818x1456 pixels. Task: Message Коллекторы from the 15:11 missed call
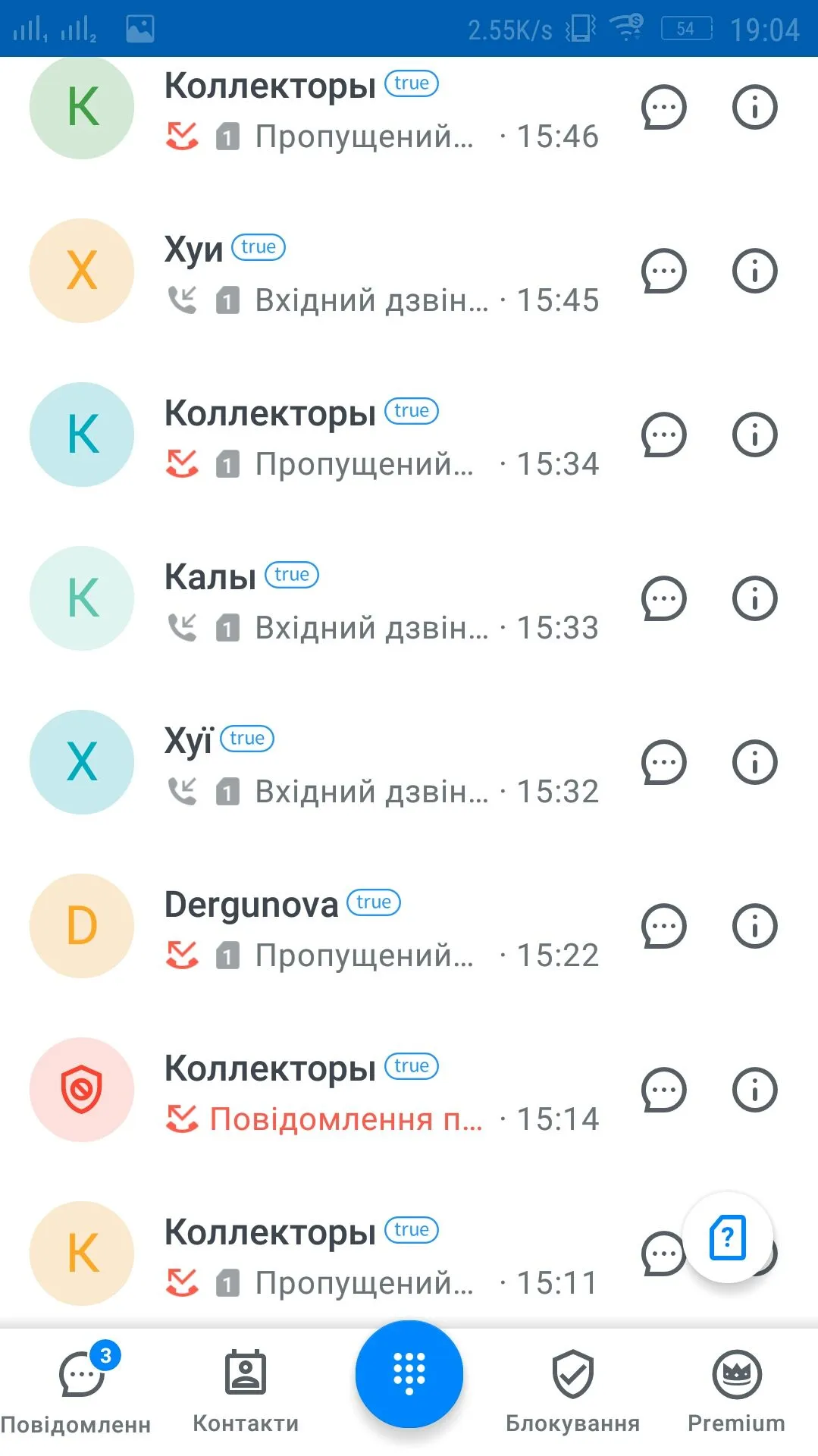[x=660, y=1254]
